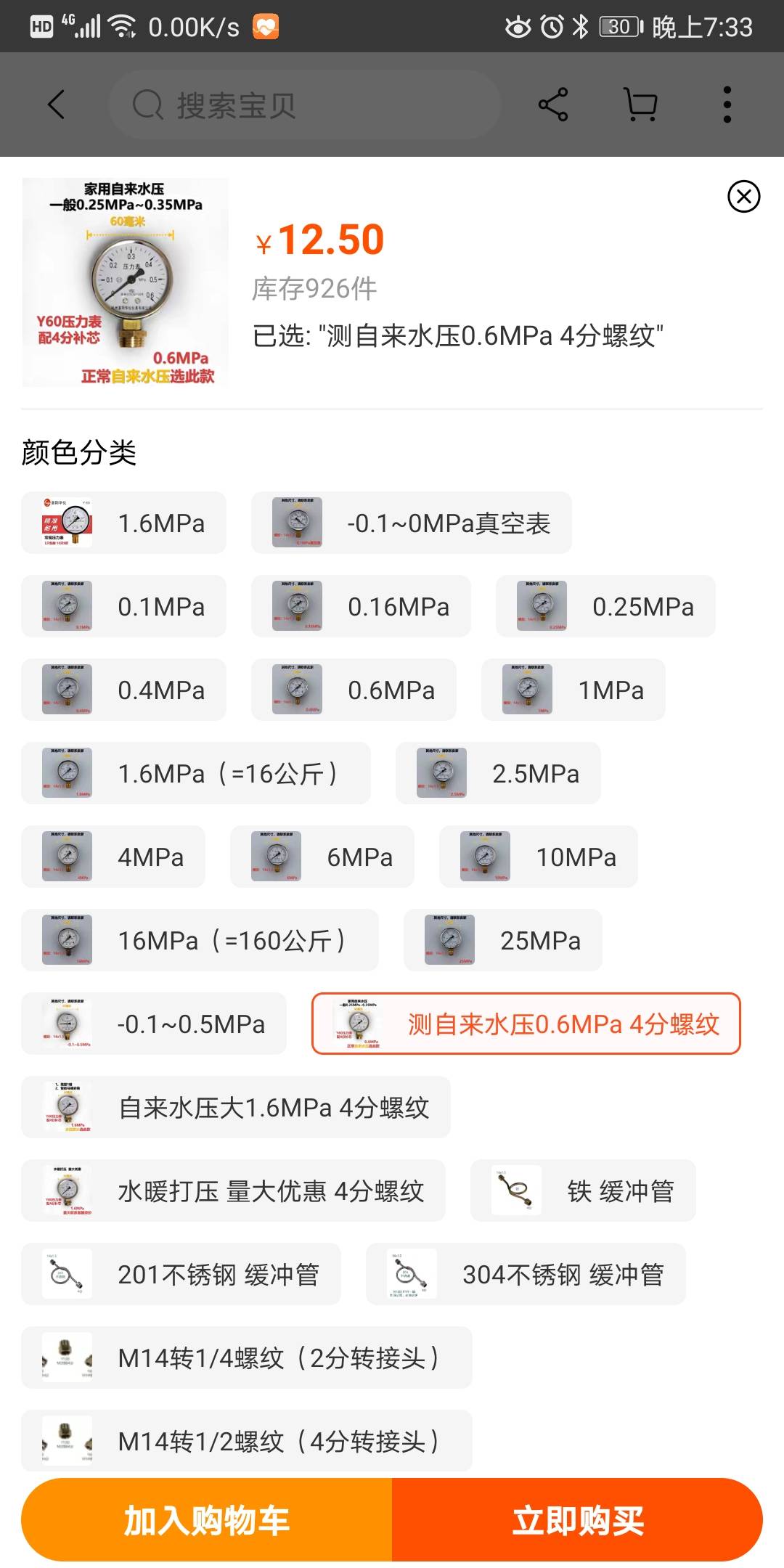784x1568 pixels.
Task: Select the 1MPa variant
Action: (x=573, y=690)
